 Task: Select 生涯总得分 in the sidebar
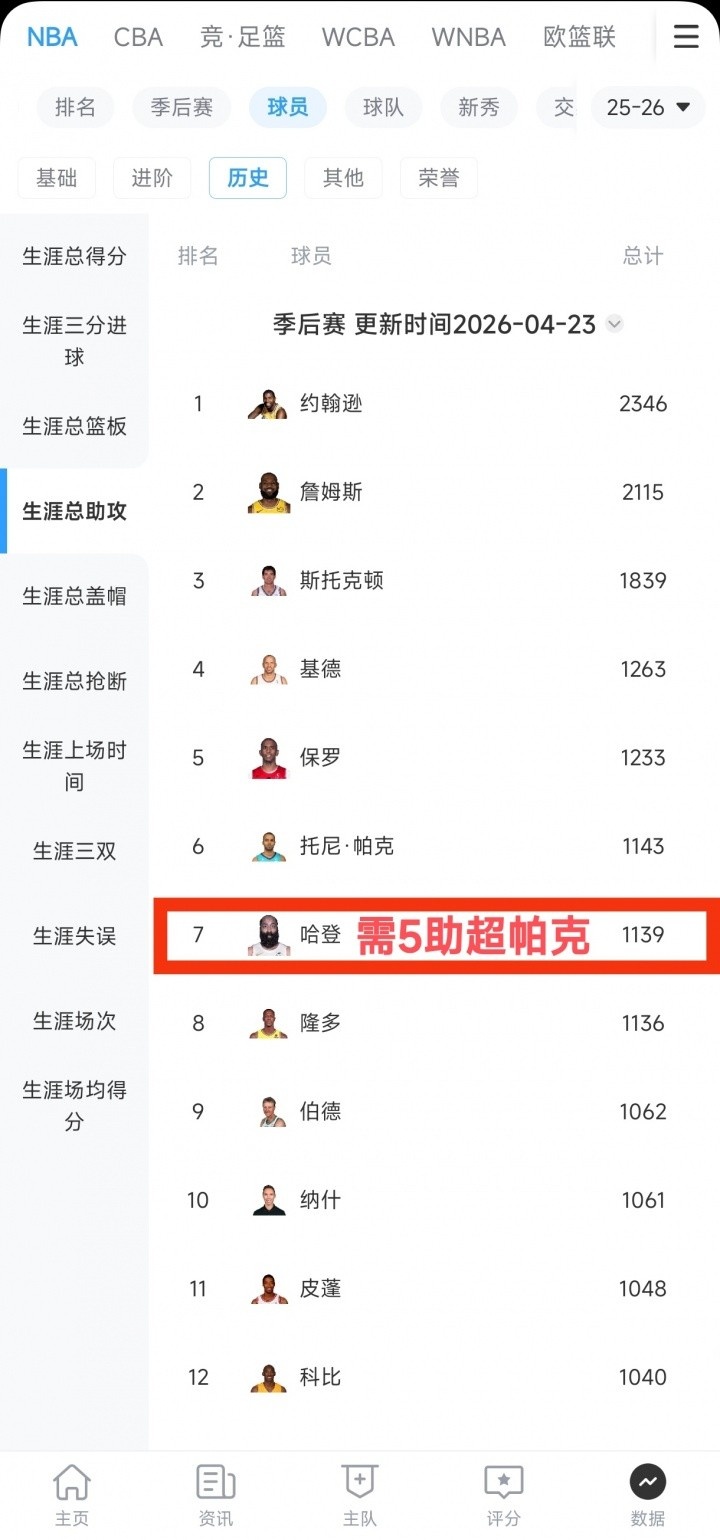tap(74, 256)
